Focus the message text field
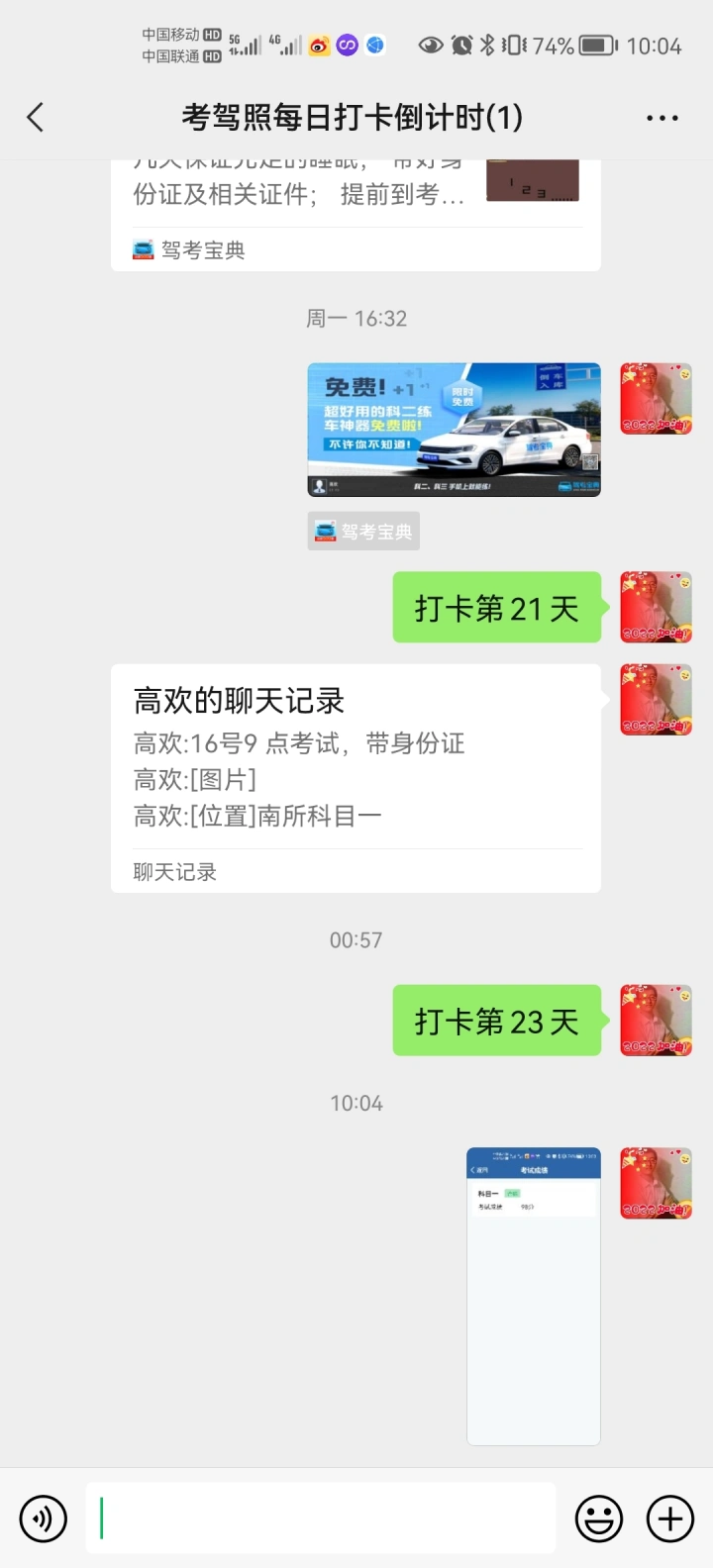 [x=321, y=1518]
